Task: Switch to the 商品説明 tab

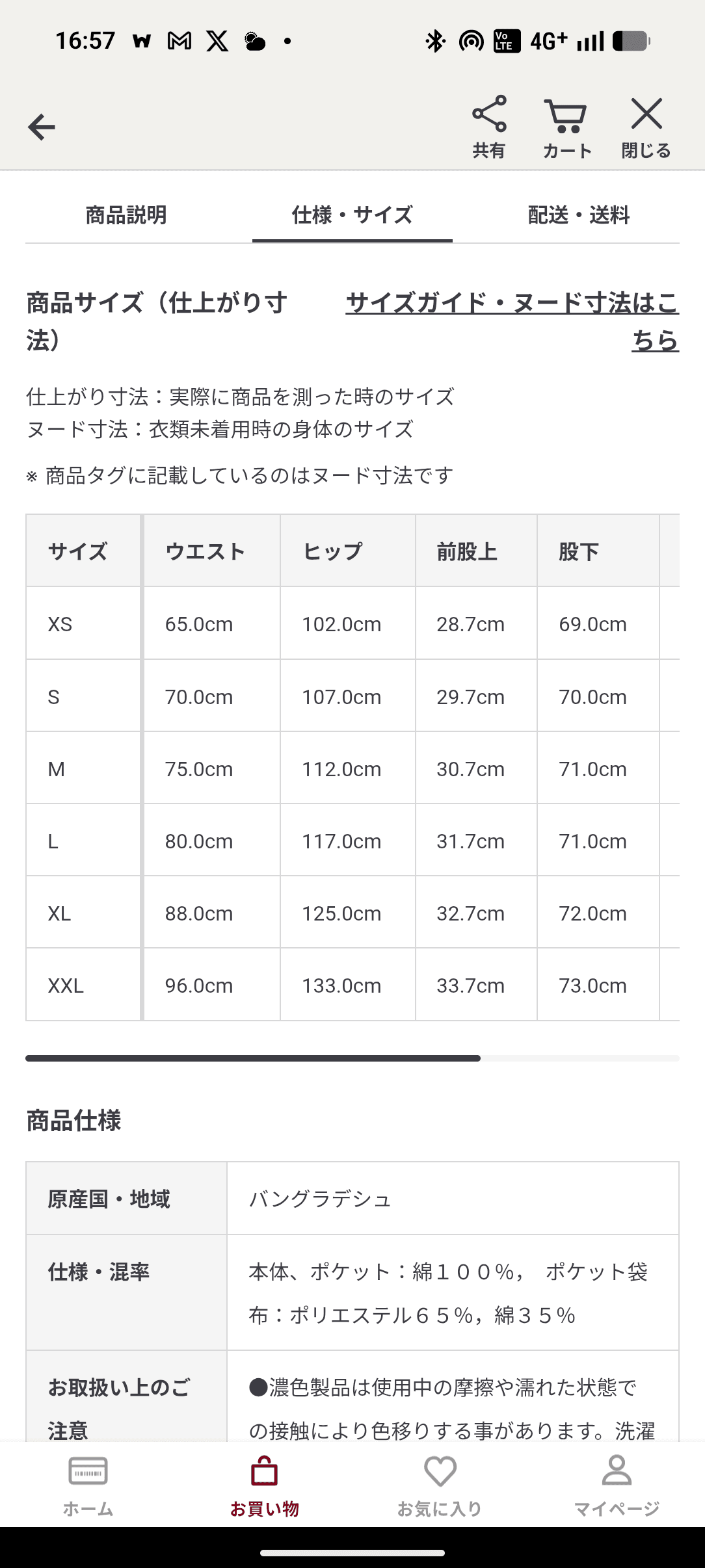Action: [x=126, y=215]
